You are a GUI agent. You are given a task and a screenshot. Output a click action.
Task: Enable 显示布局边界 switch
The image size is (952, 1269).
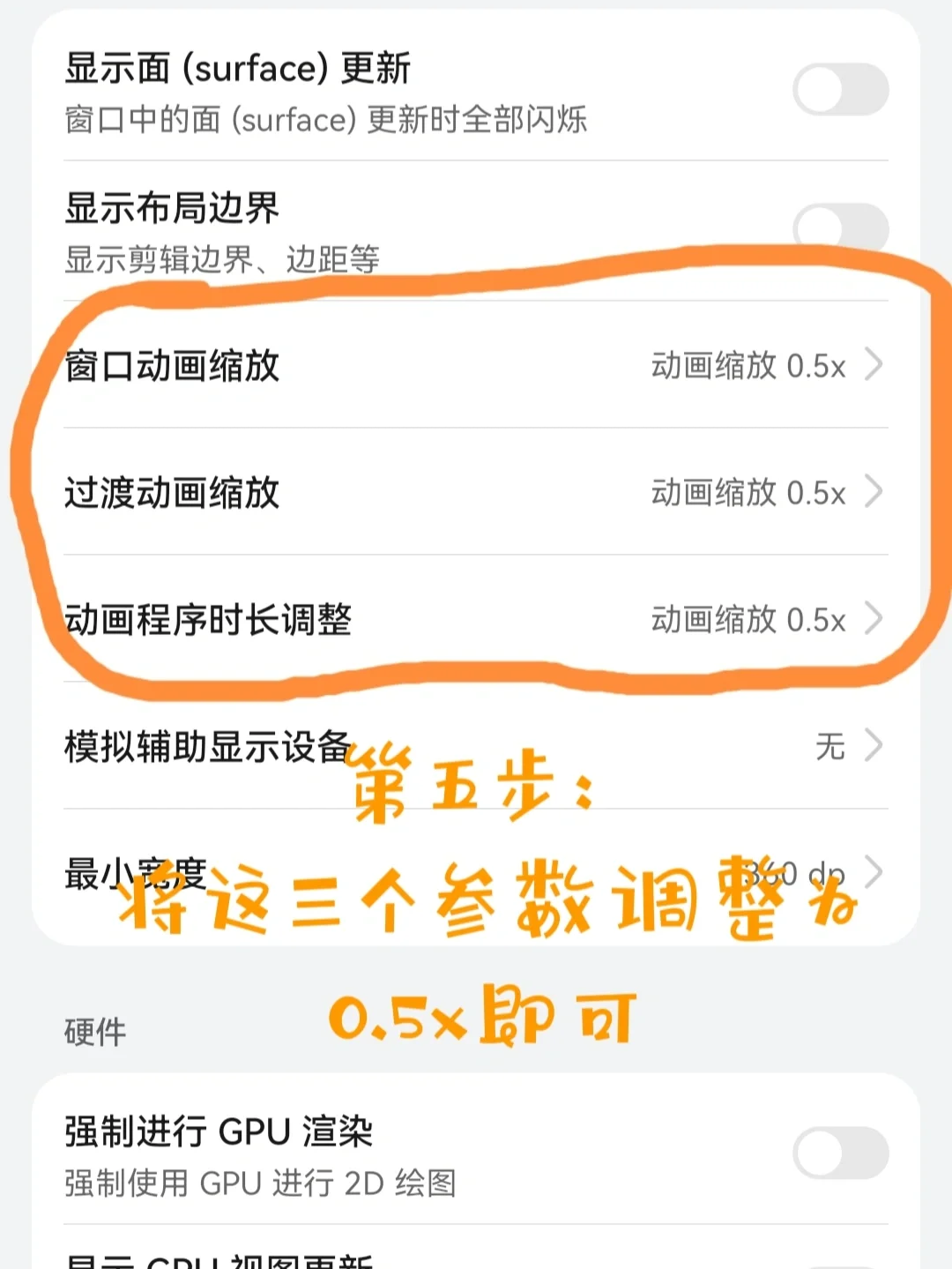pos(839,228)
